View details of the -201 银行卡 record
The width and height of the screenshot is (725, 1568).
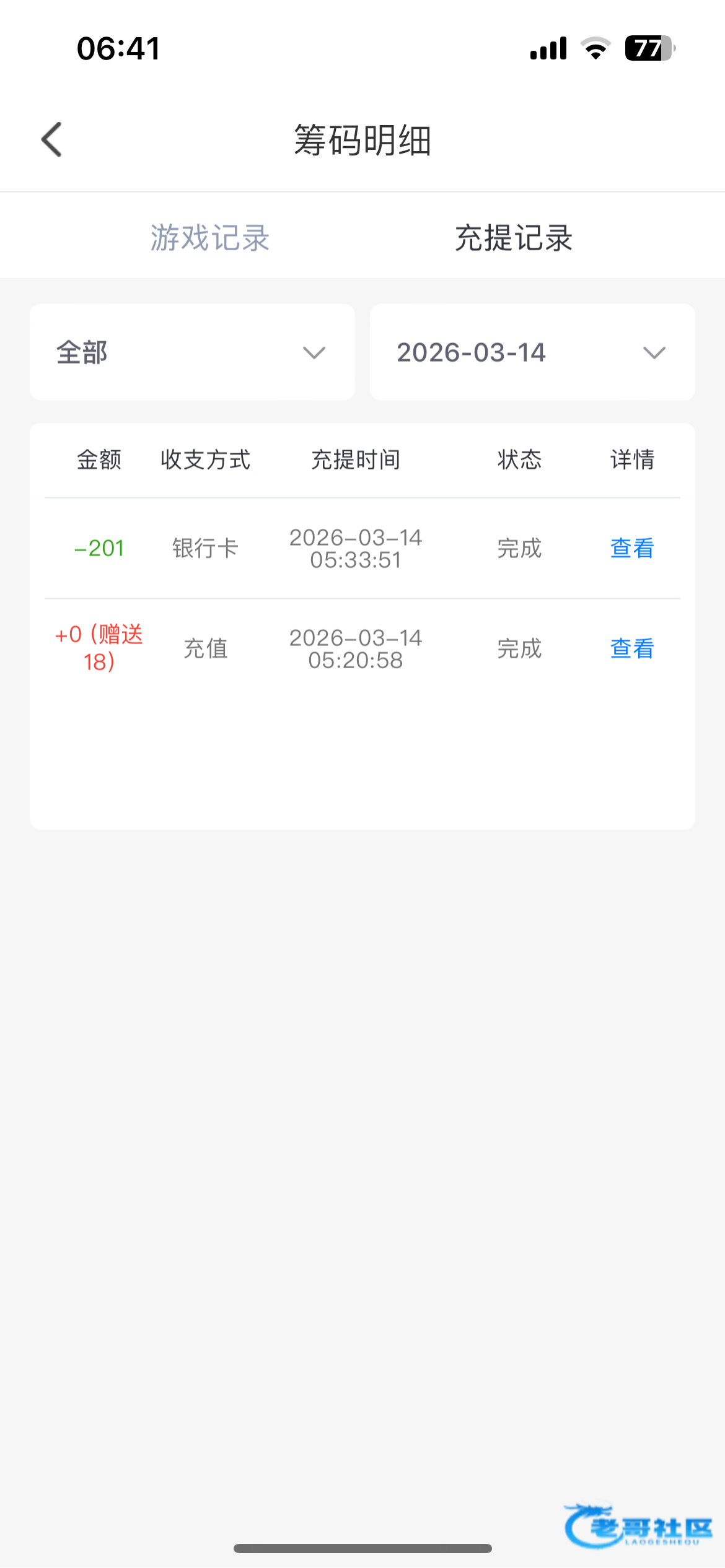coord(631,548)
